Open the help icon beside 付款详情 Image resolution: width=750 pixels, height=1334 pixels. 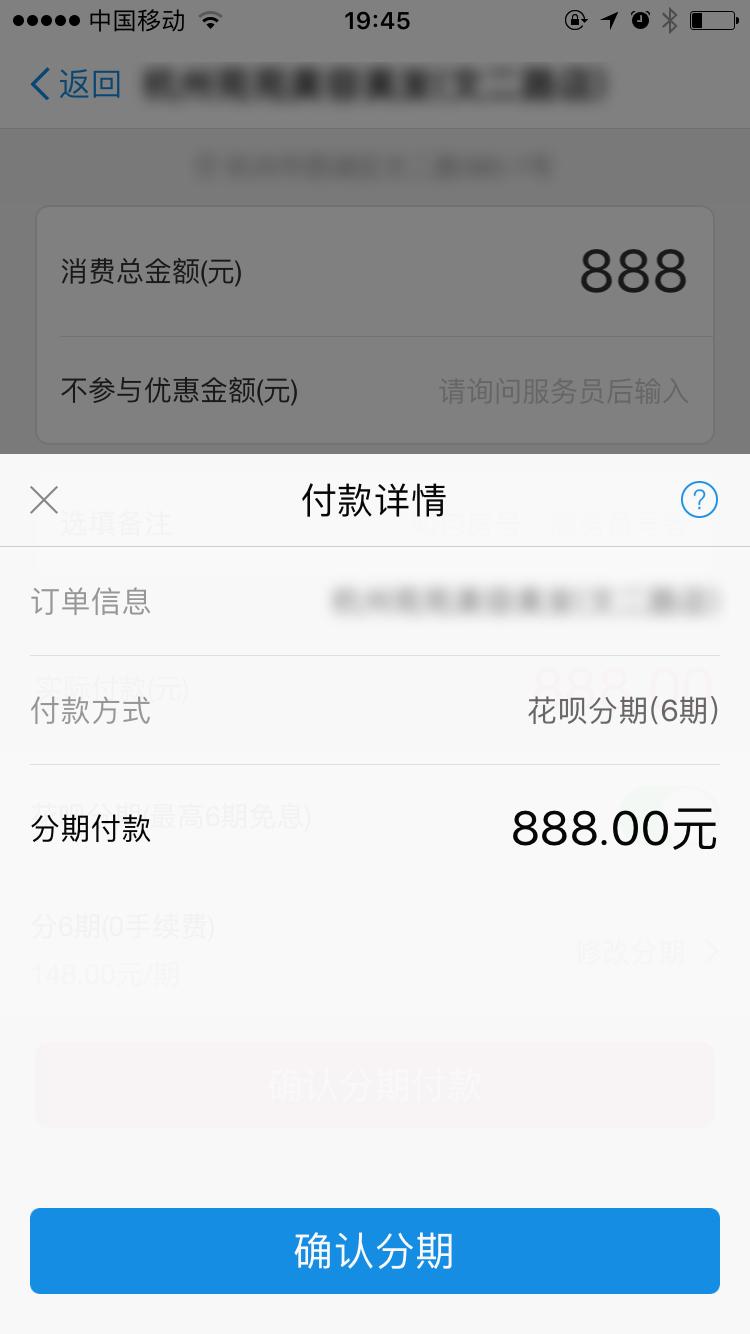pos(700,499)
